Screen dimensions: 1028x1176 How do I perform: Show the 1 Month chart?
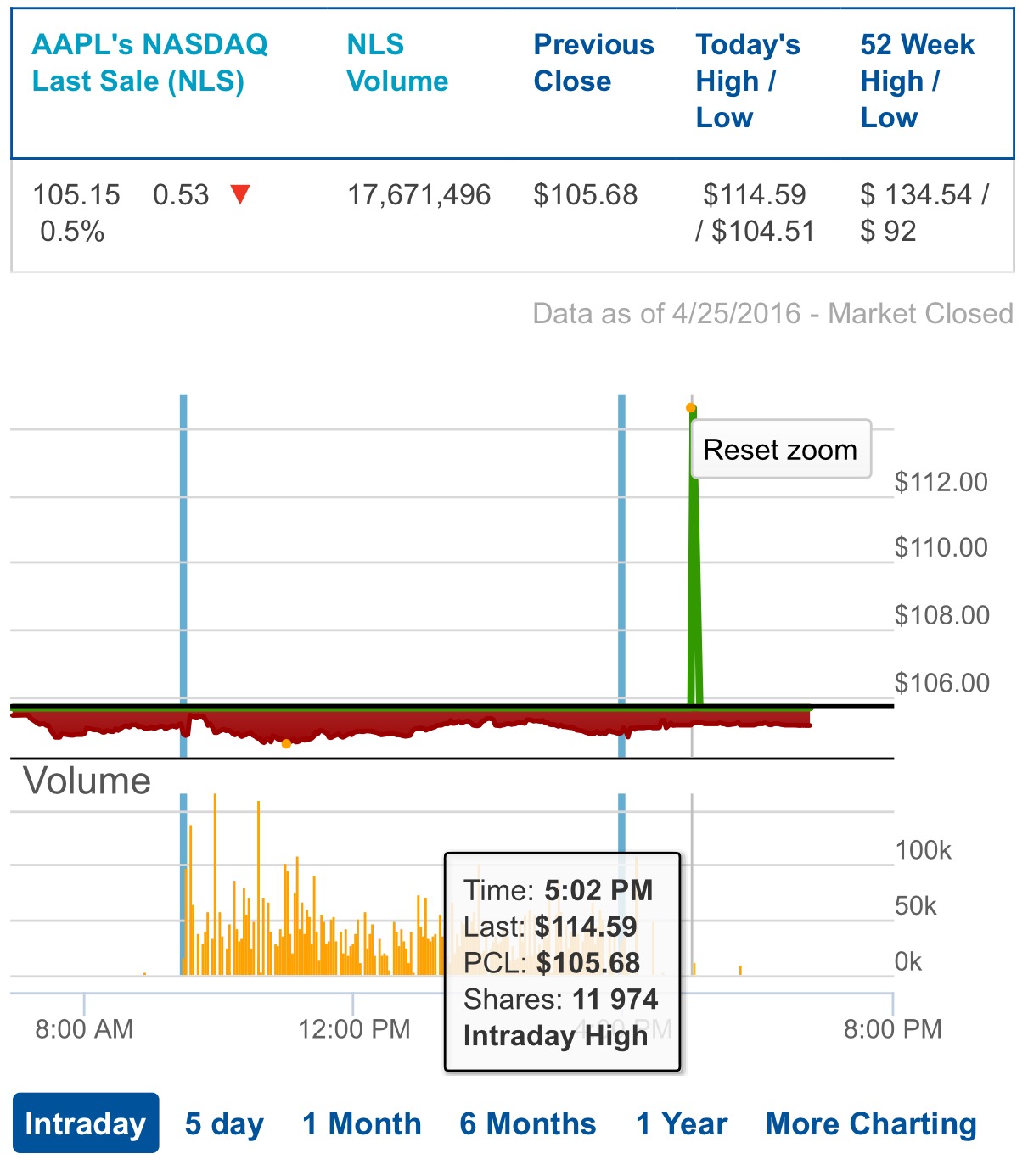point(362,1123)
